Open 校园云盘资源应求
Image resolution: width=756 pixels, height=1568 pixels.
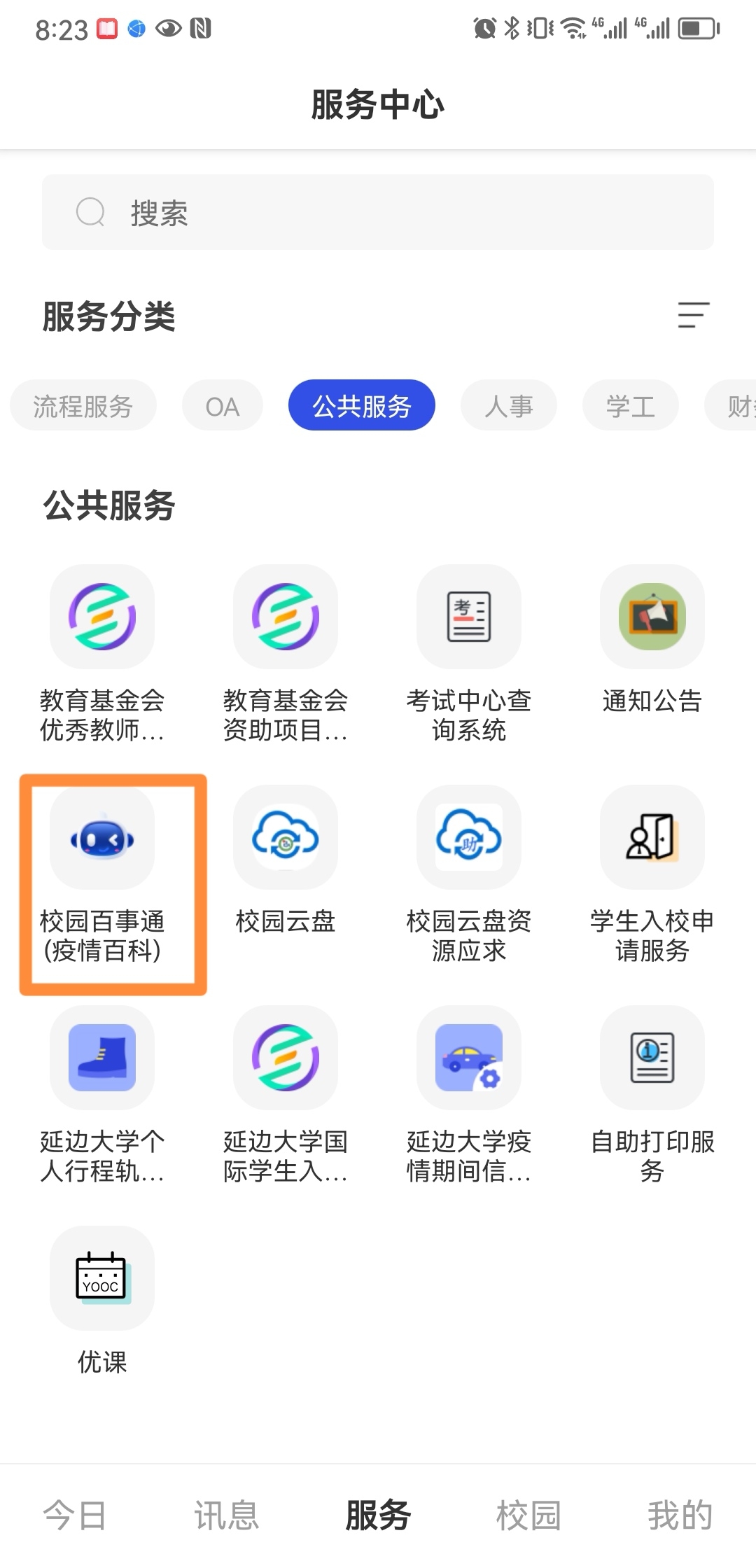469,875
